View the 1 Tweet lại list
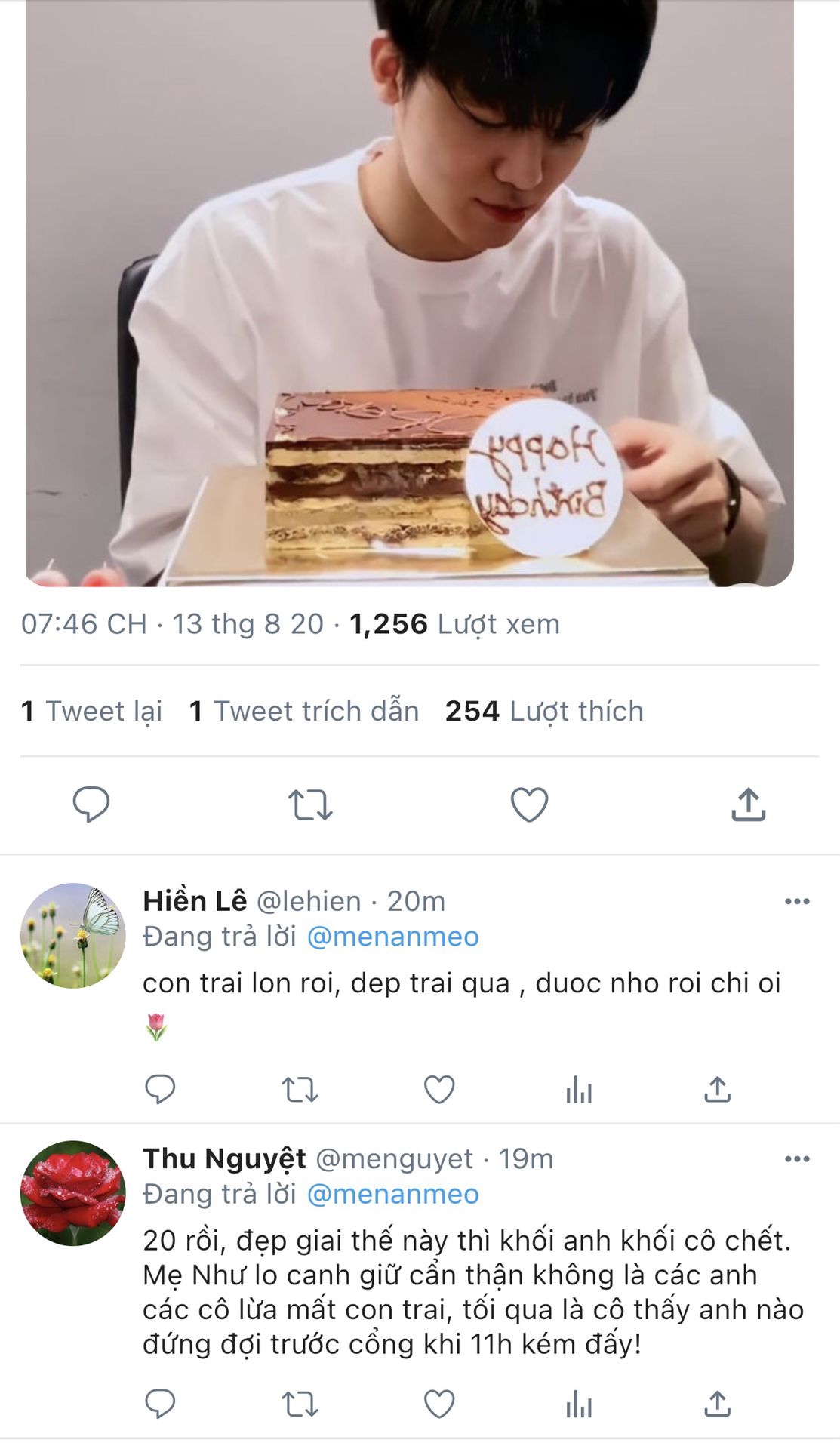Image resolution: width=840 pixels, height=1449 pixels. coord(92,711)
